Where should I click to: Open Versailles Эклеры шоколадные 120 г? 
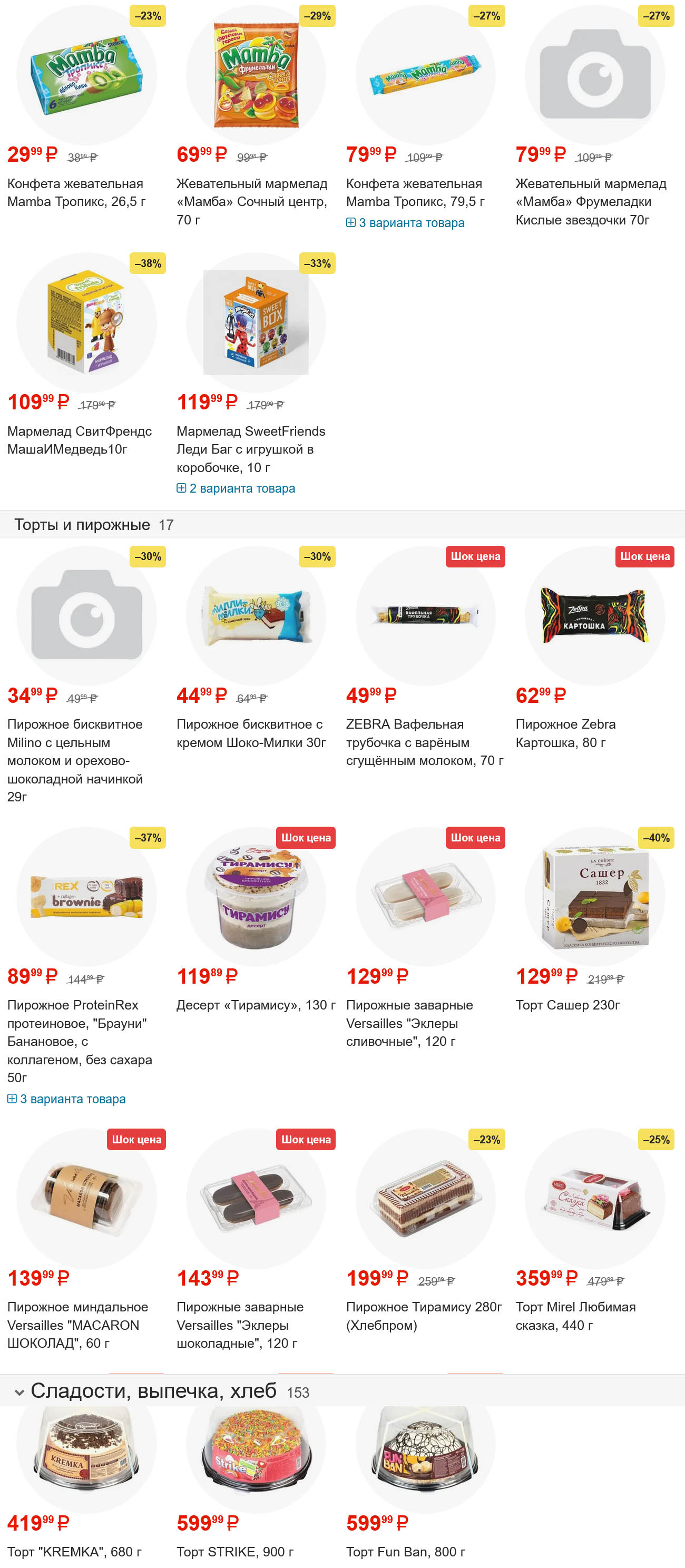(x=240, y=1325)
